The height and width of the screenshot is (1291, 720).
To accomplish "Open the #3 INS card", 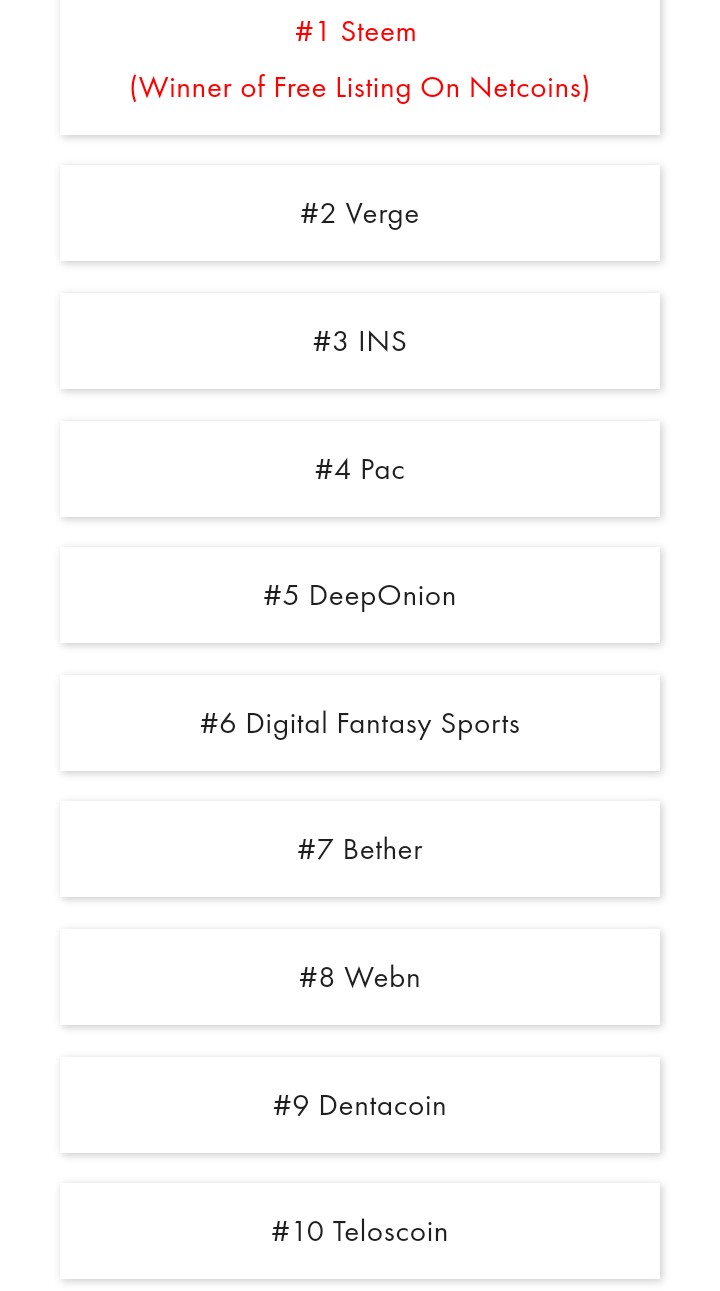I will 360,341.
